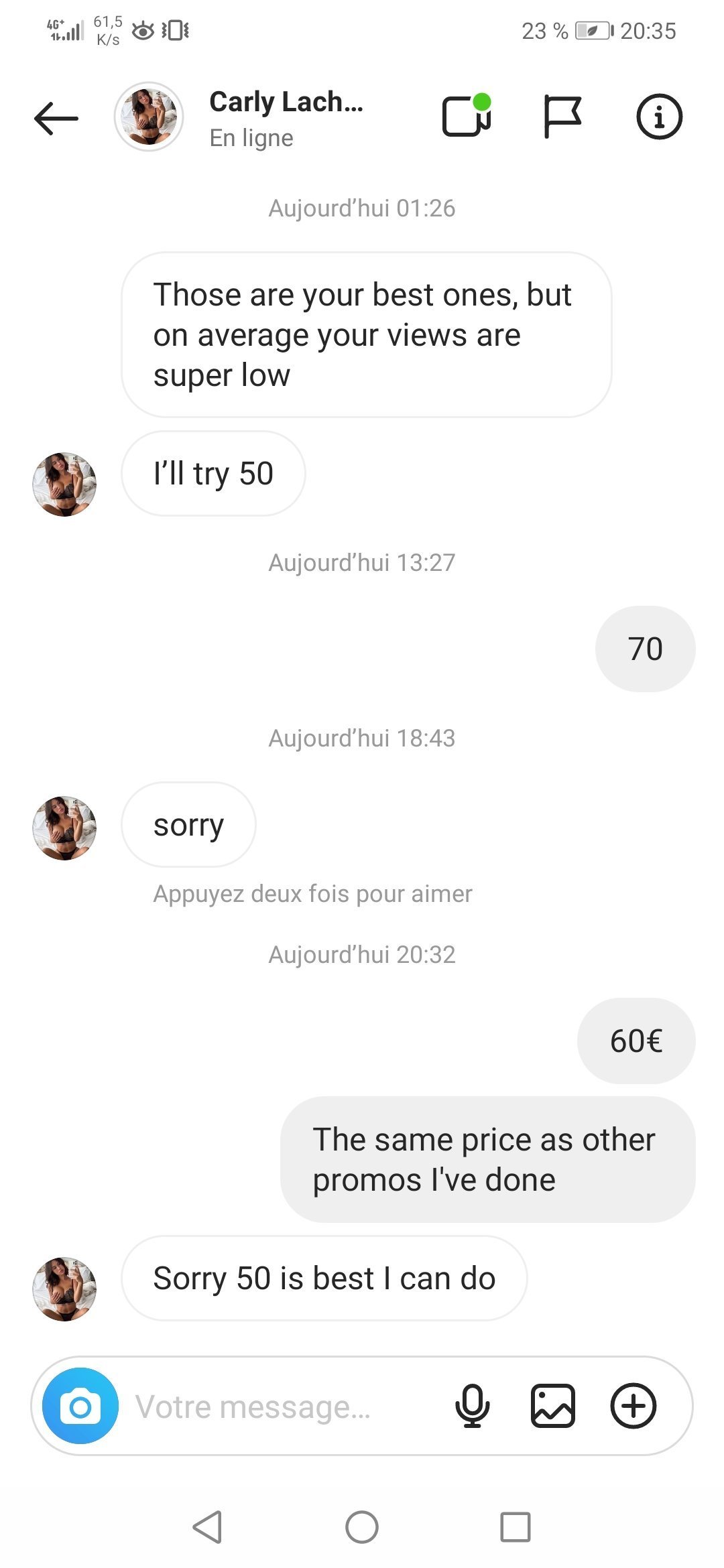Image resolution: width=724 pixels, height=1568 pixels.
Task: Focus the 'Votre message…' text field
Action: pyautogui.click(x=282, y=1406)
